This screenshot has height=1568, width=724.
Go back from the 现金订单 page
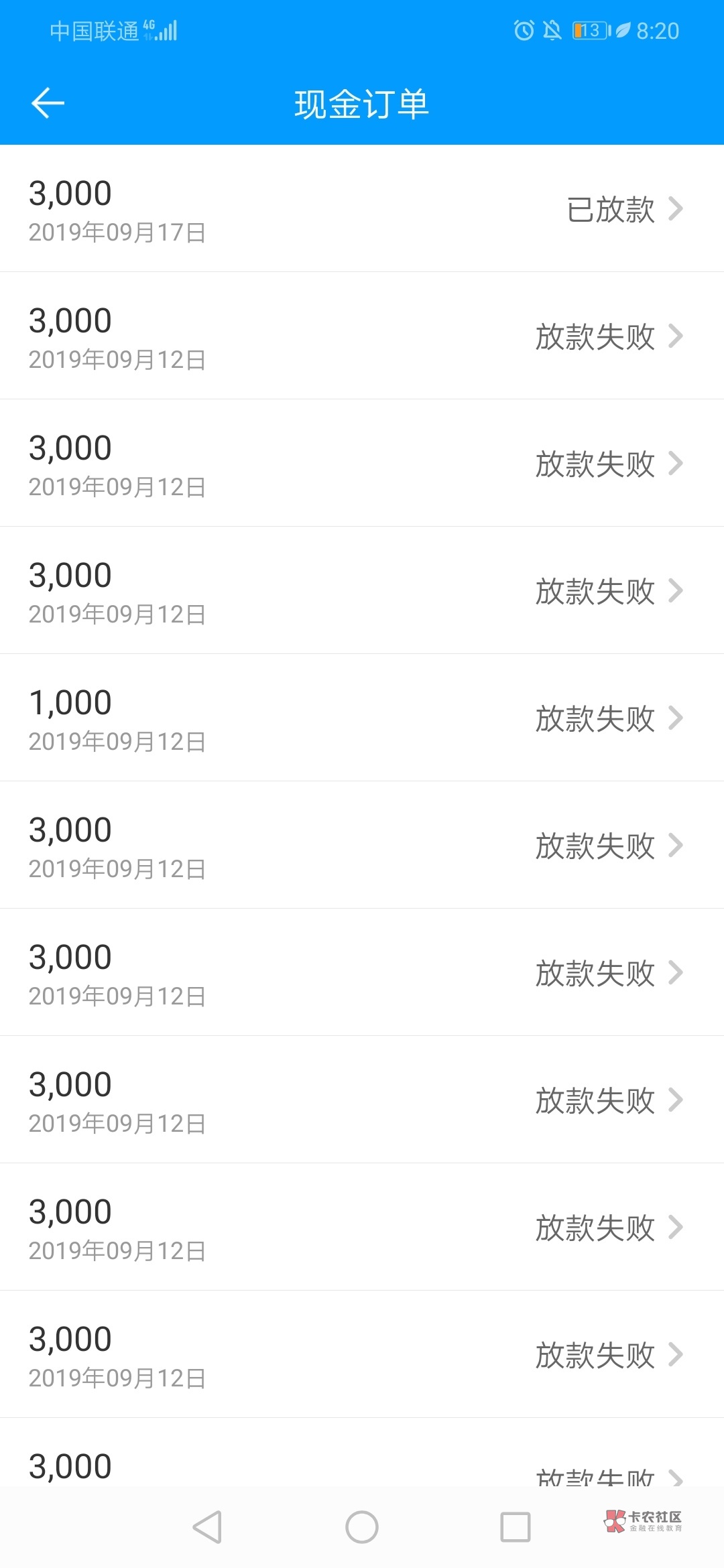point(48,103)
